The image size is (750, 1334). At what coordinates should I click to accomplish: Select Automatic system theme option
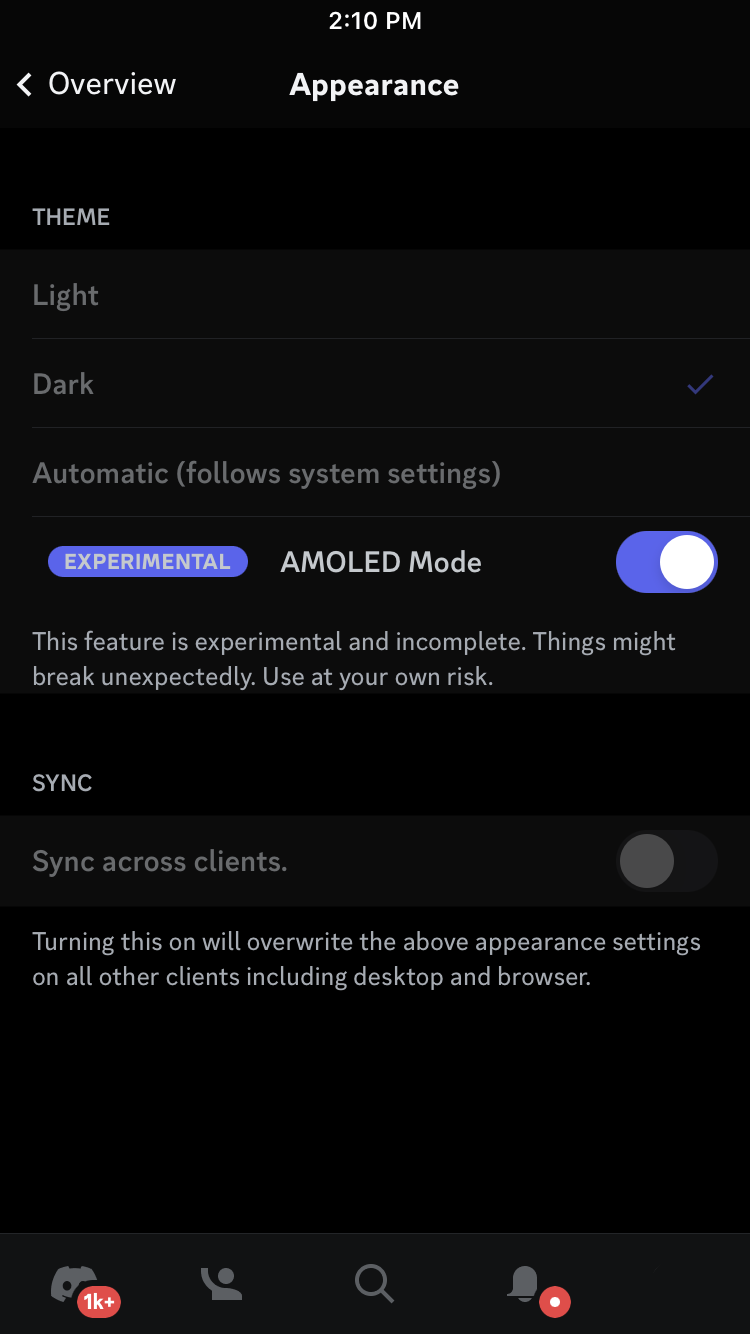click(x=266, y=473)
